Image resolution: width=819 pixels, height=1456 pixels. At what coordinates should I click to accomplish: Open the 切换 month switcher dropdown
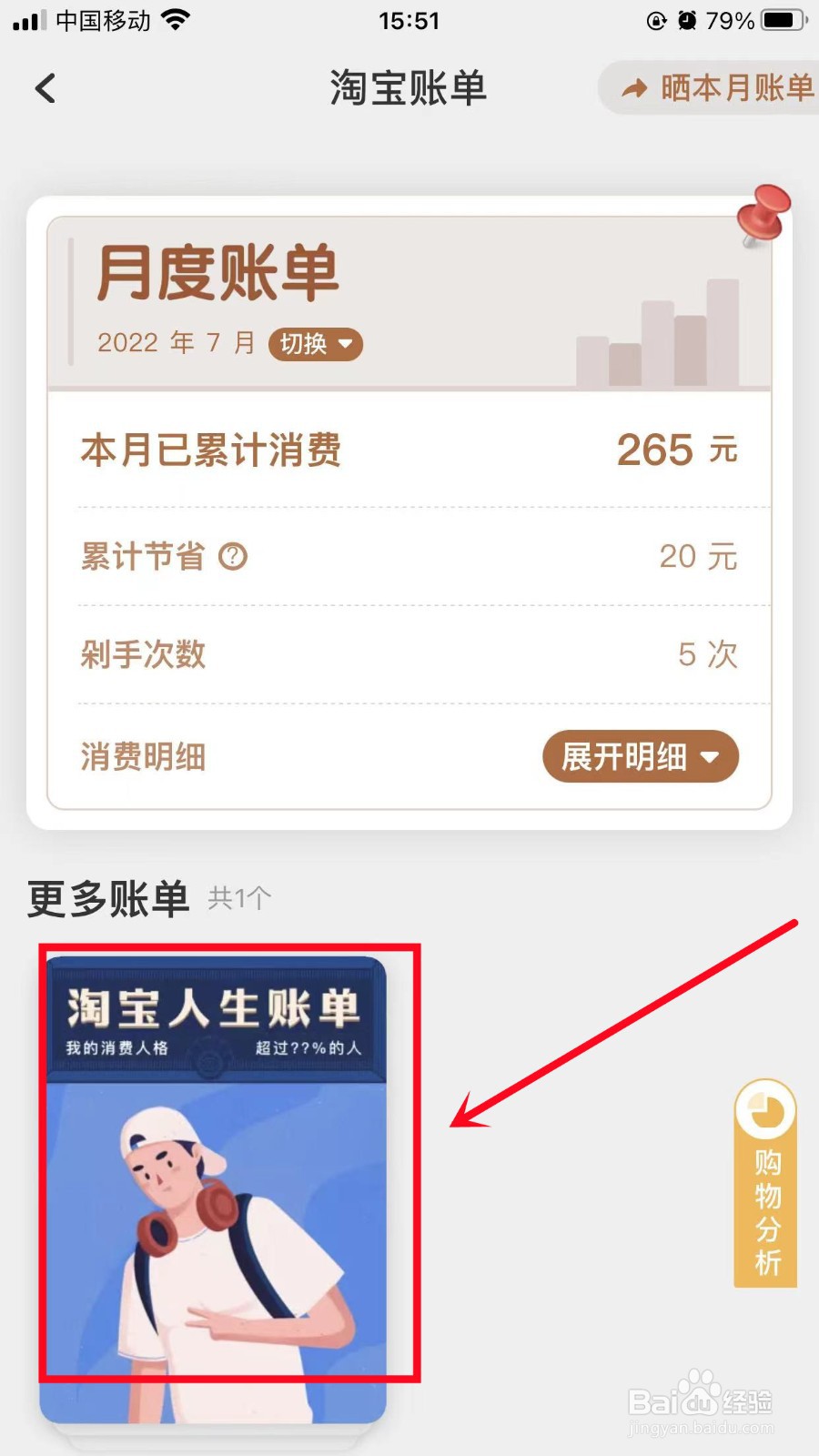click(x=315, y=344)
